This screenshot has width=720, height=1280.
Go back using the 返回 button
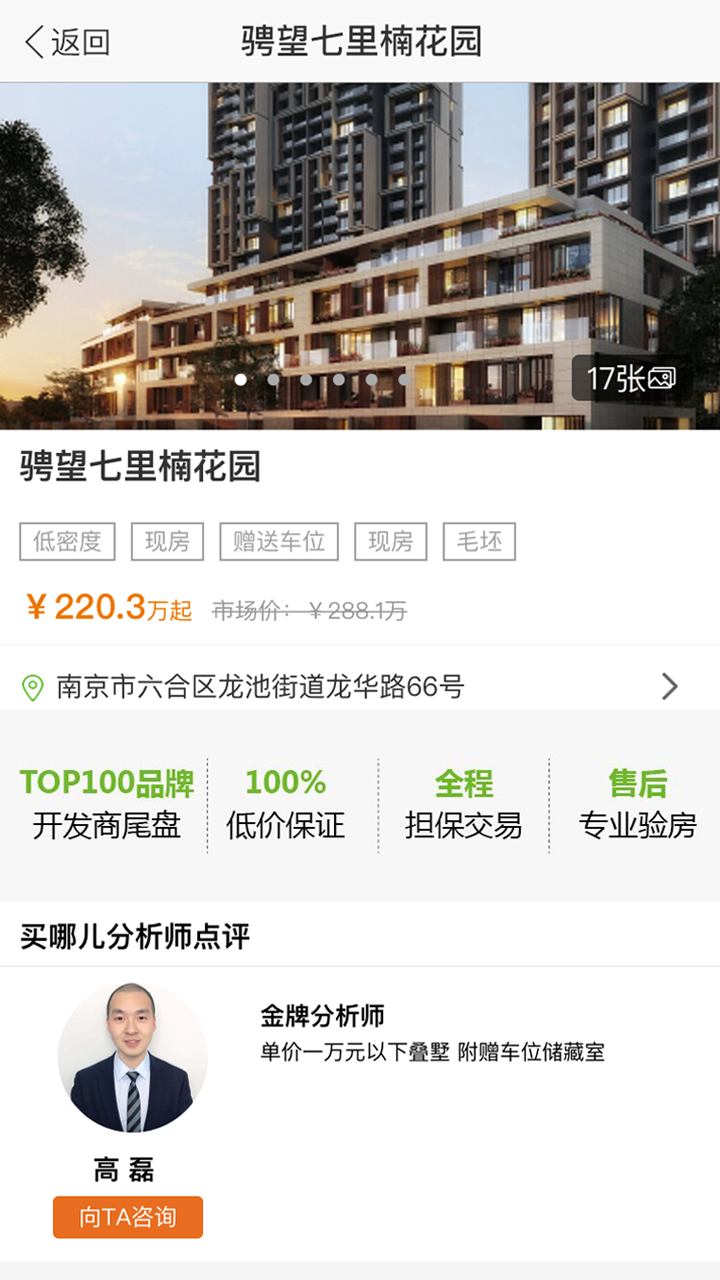pos(67,42)
